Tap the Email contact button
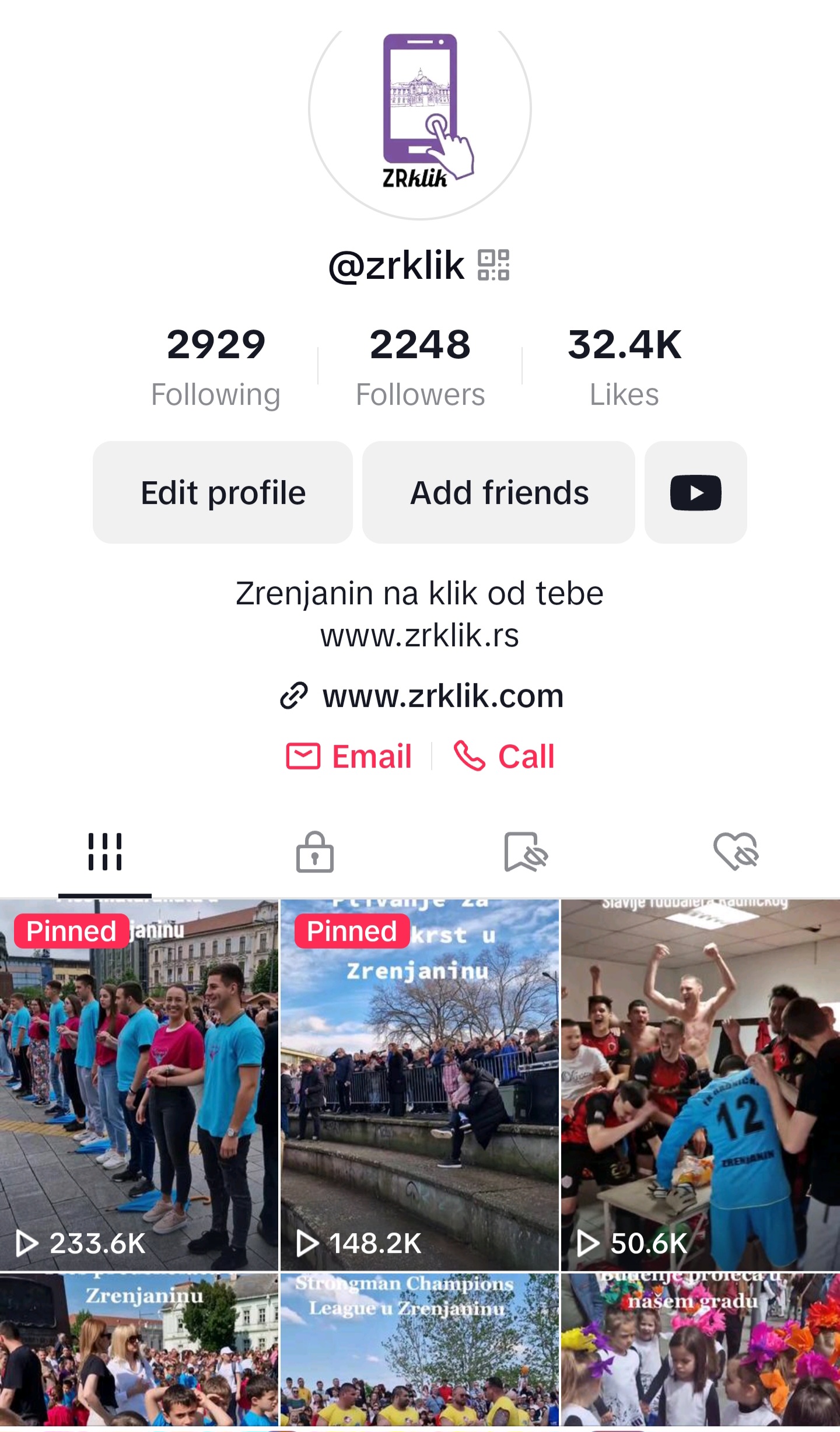 coord(349,757)
